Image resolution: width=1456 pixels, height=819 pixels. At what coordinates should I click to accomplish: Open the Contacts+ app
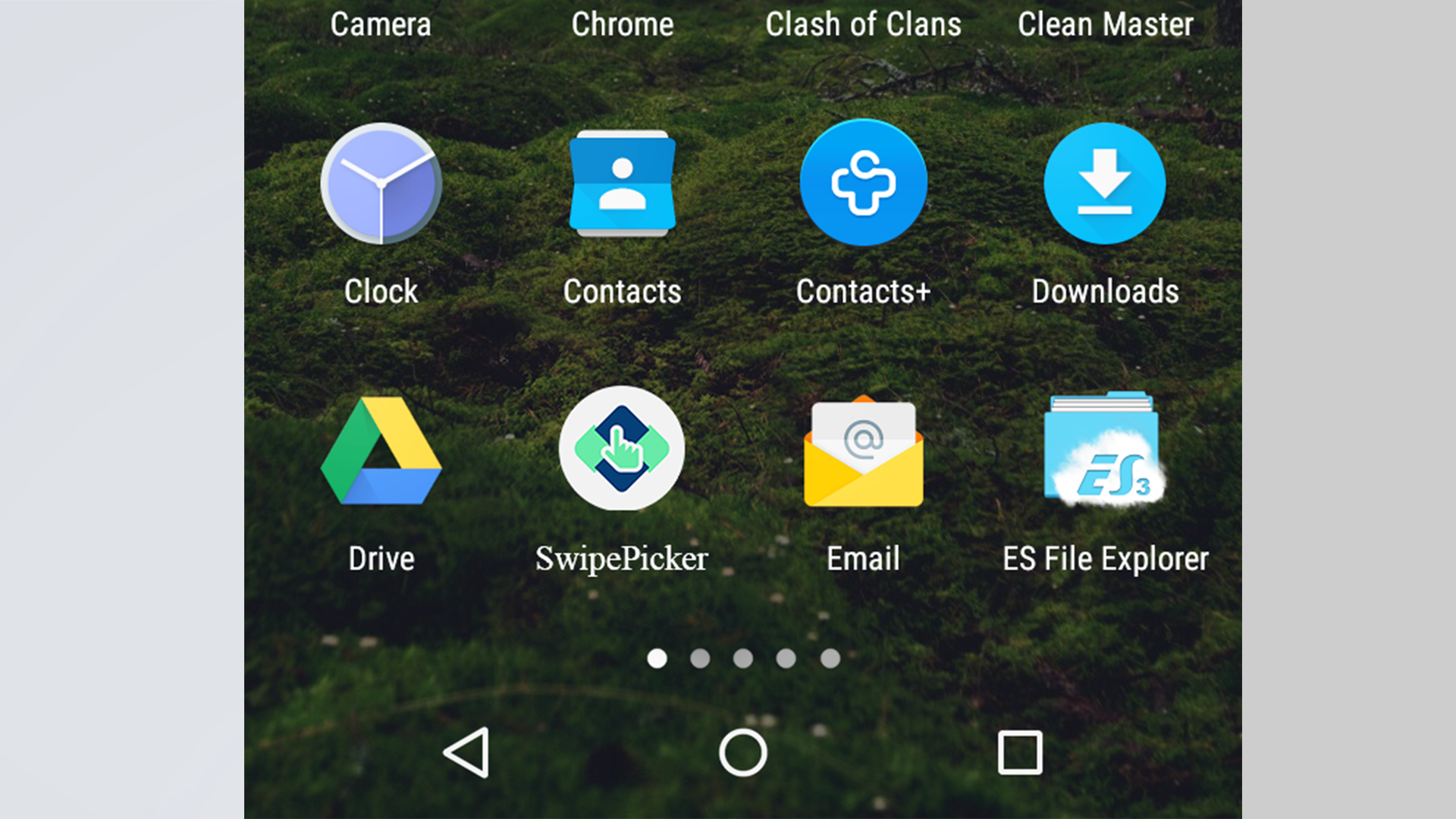pos(863,183)
